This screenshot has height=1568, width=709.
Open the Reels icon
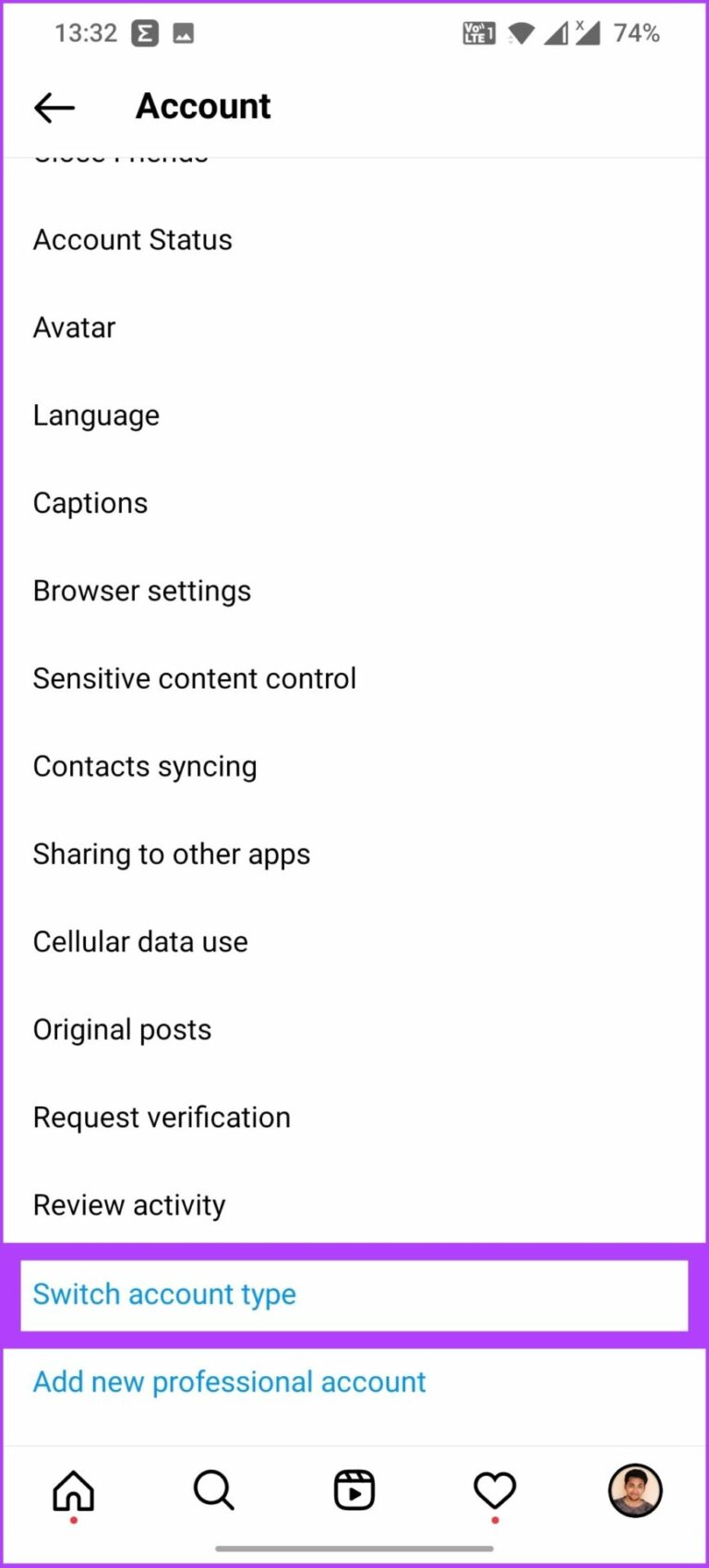[x=354, y=1490]
